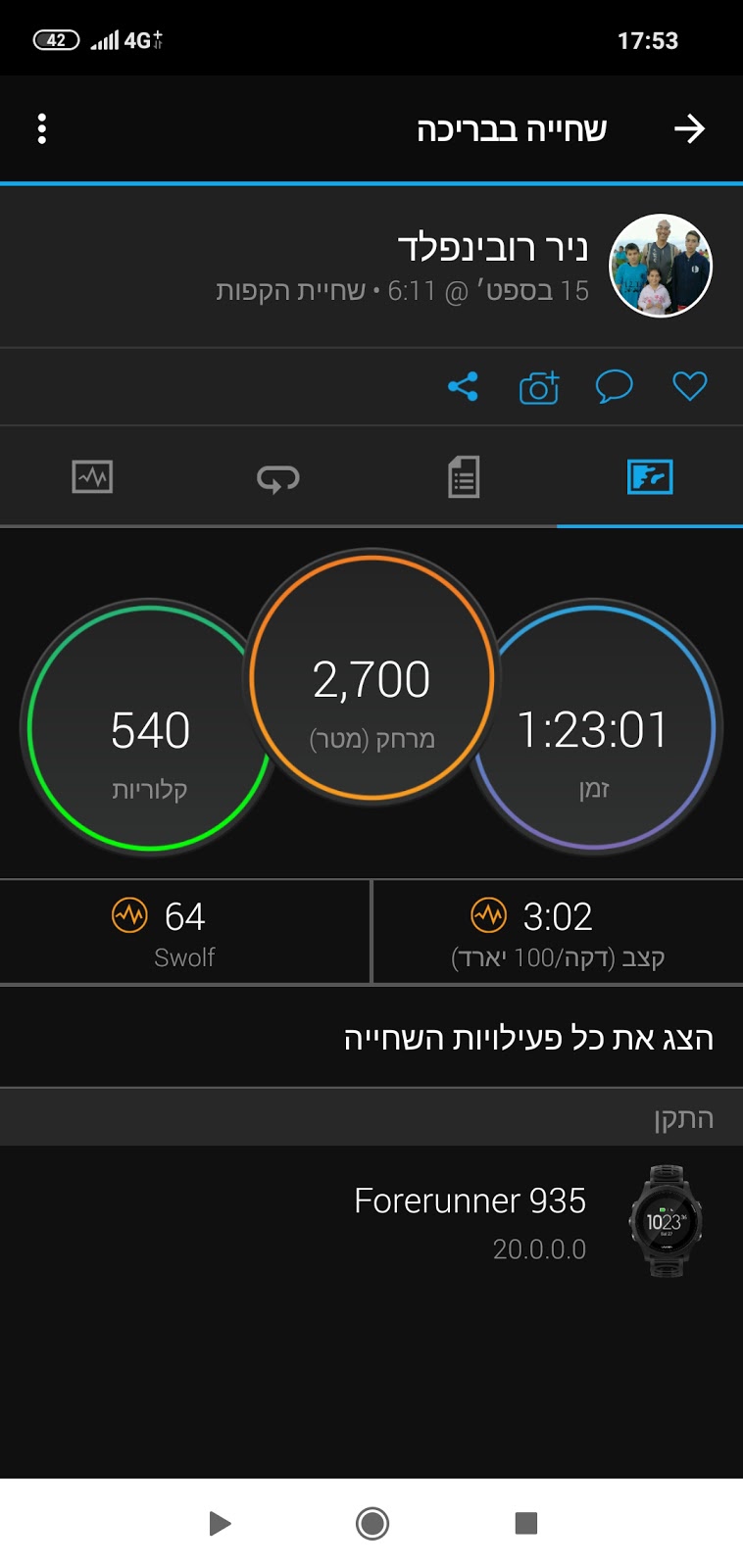Switch to the laps tab

[x=278, y=478]
